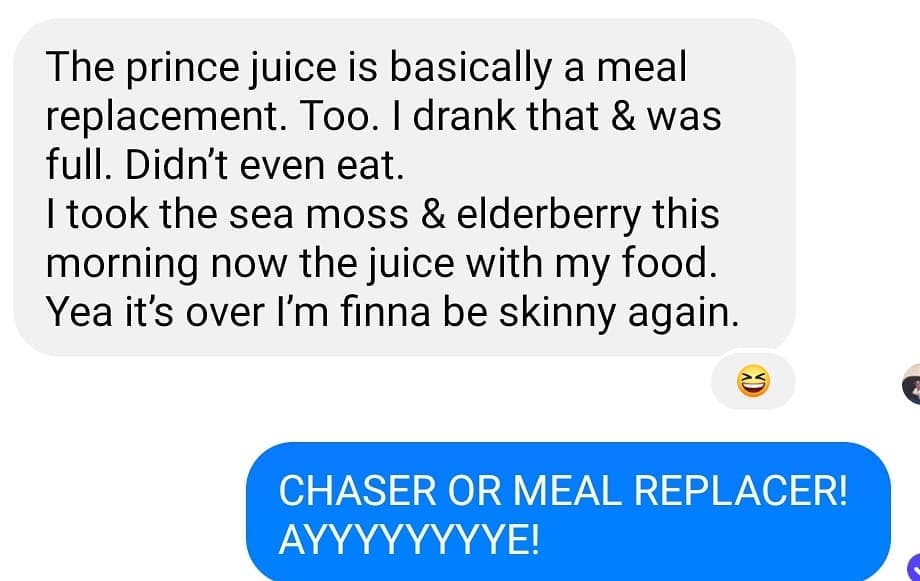This screenshot has height=581, width=920.
Task: Open the laughing emoji reaction details
Action: [x=753, y=382]
